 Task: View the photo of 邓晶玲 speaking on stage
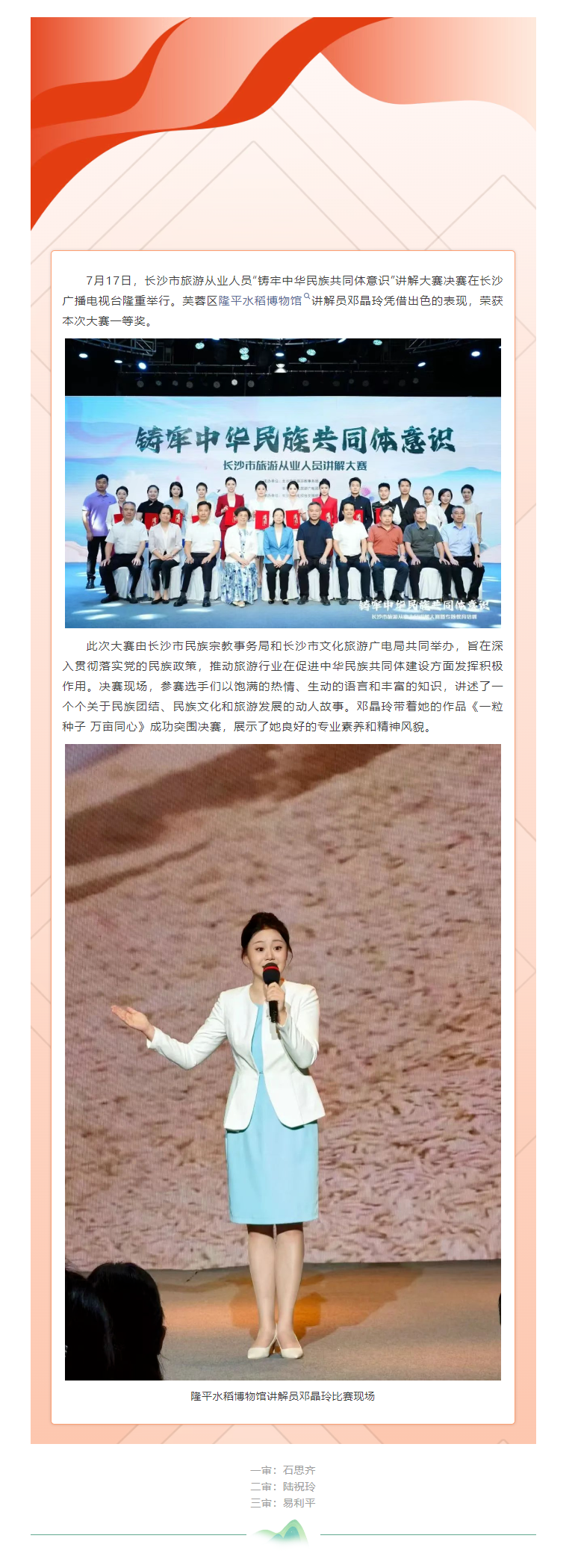283,1061
